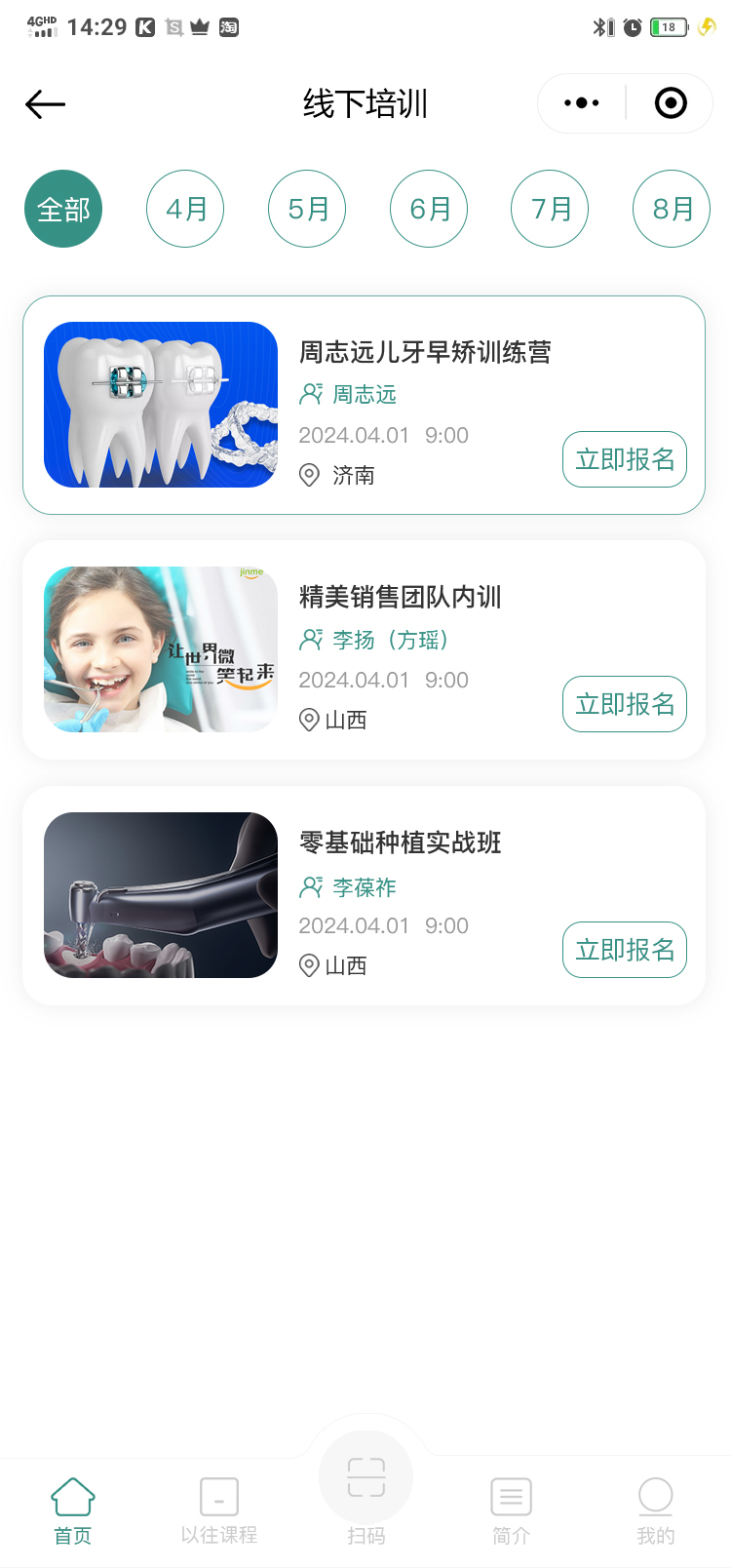Go to the 简介 tab

(x=511, y=1510)
